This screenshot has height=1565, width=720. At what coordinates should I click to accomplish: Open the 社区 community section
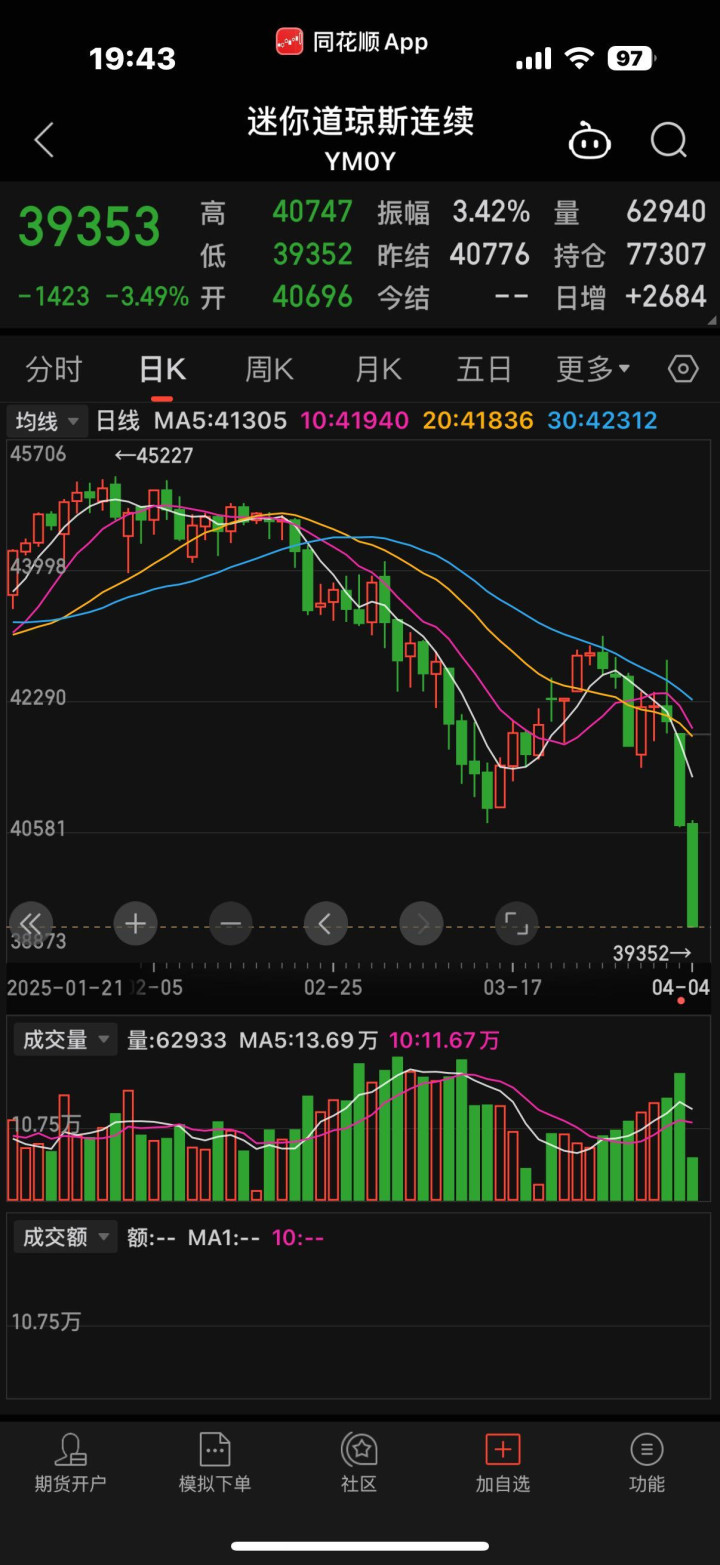[359, 1462]
